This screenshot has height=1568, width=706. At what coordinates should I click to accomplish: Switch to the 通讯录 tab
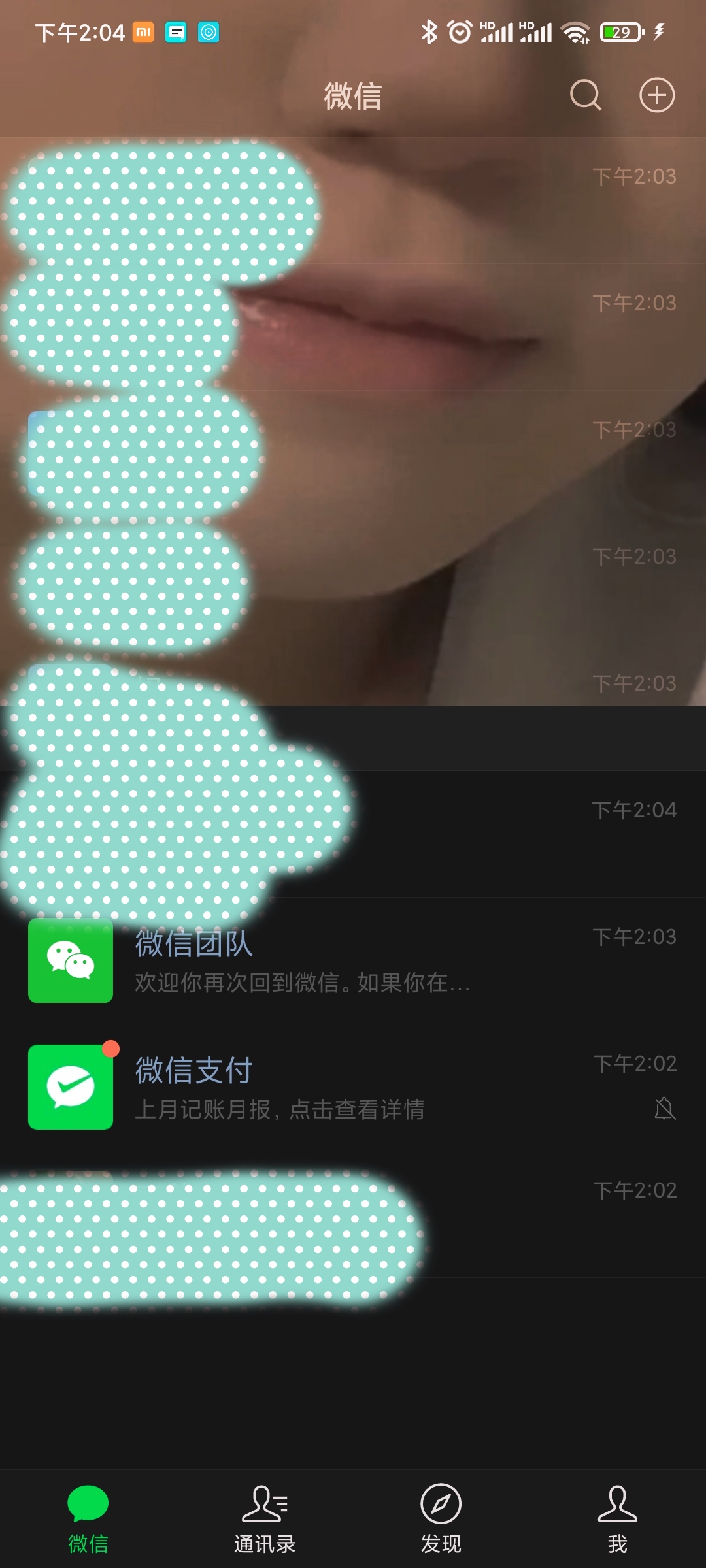click(265, 1520)
